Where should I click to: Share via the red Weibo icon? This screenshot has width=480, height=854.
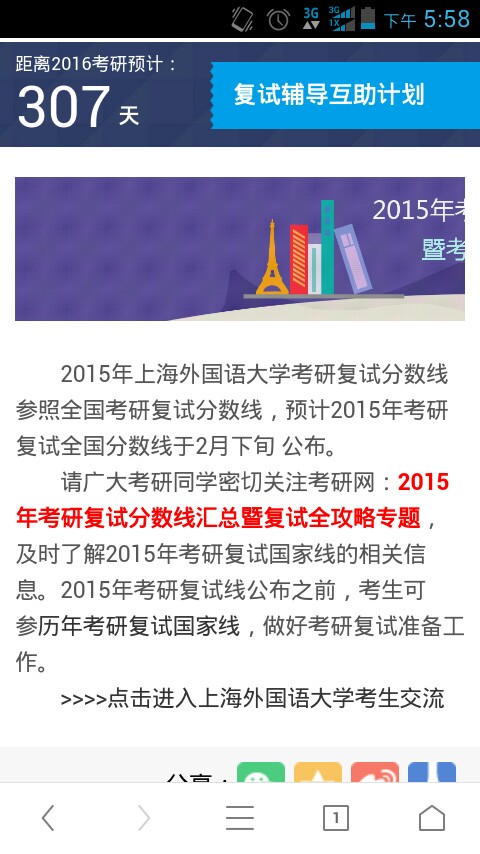click(375, 772)
